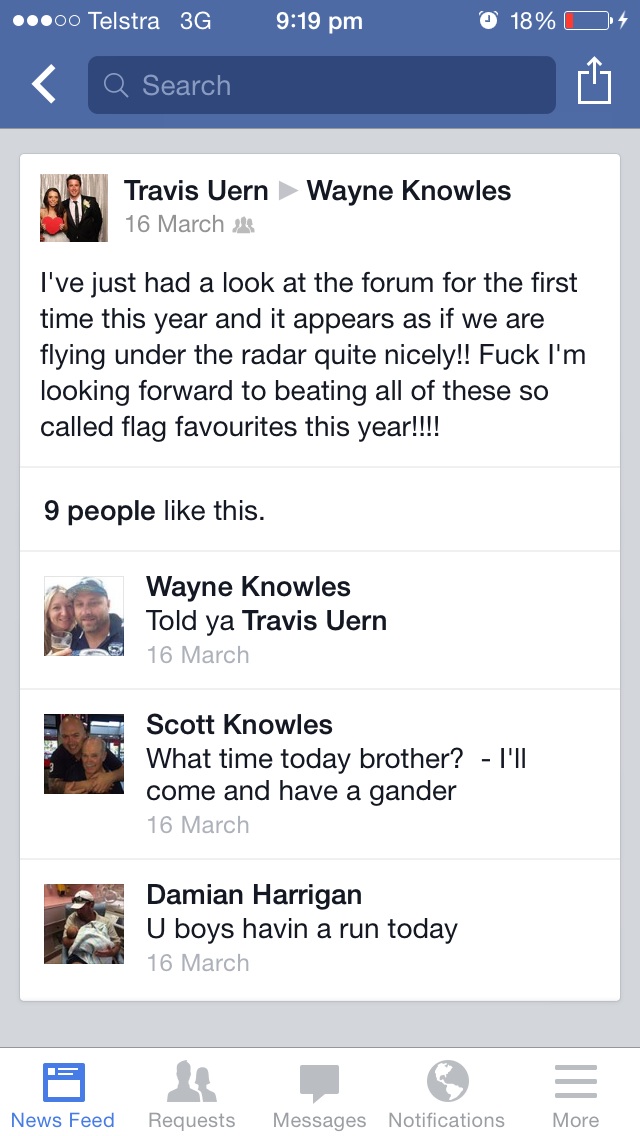
Task: Open Scott Knowles' profile from his comment
Action: (239, 725)
